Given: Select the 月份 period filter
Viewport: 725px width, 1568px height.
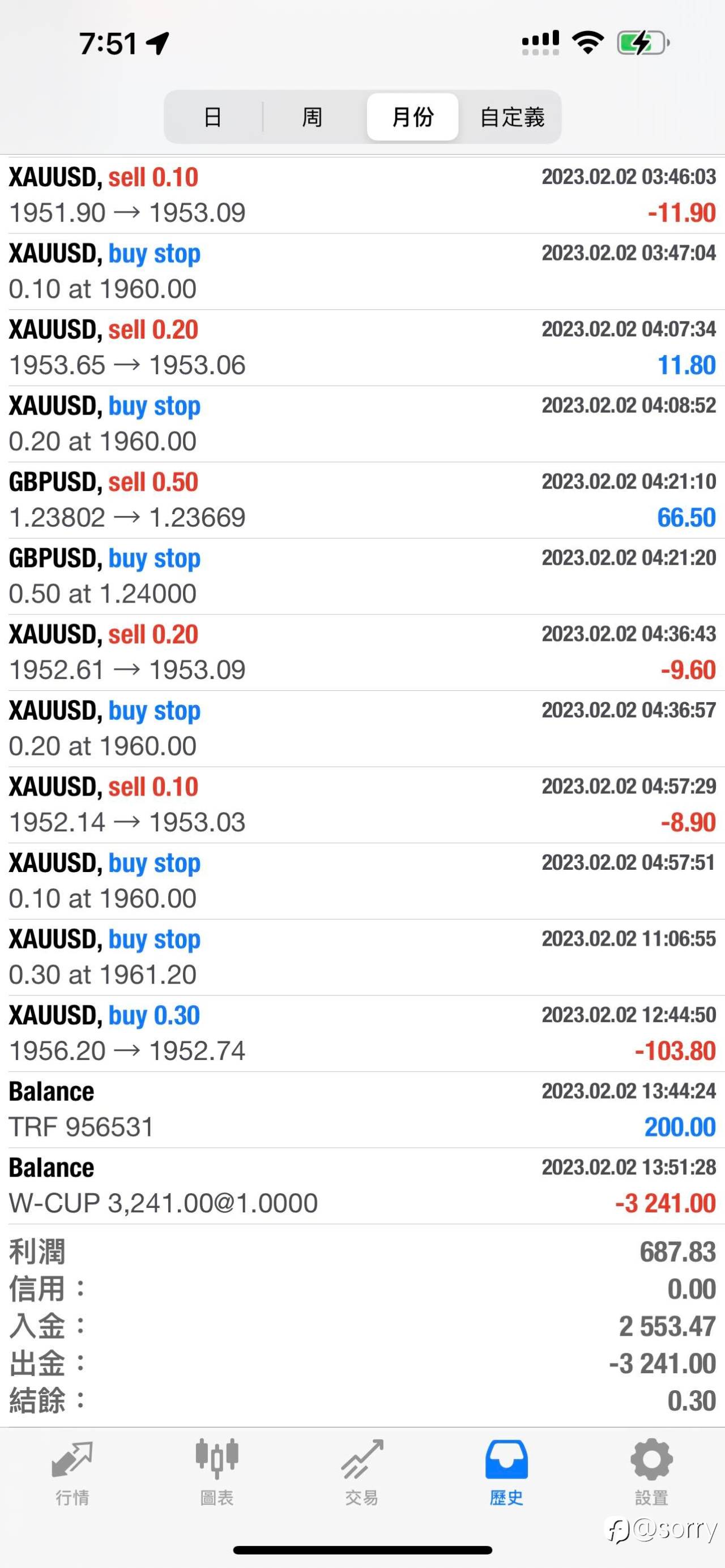Looking at the screenshot, I should click(413, 117).
